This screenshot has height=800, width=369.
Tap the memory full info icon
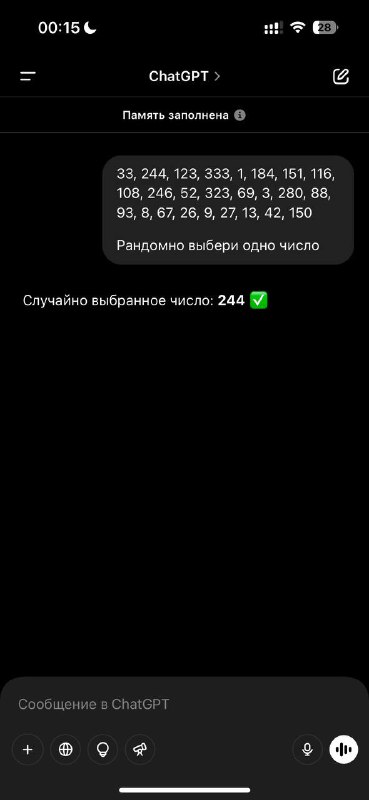[x=240, y=115]
